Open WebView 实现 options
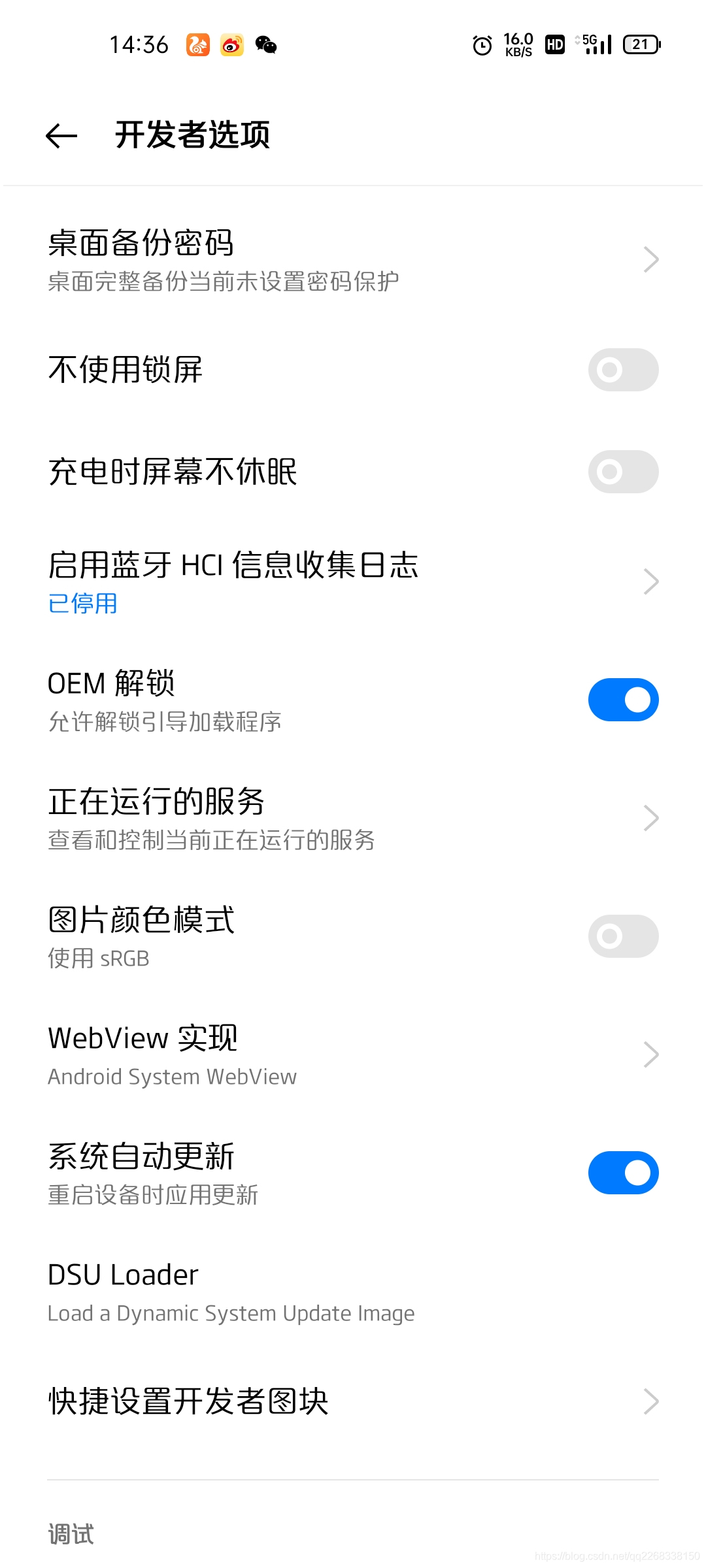 (x=353, y=1054)
